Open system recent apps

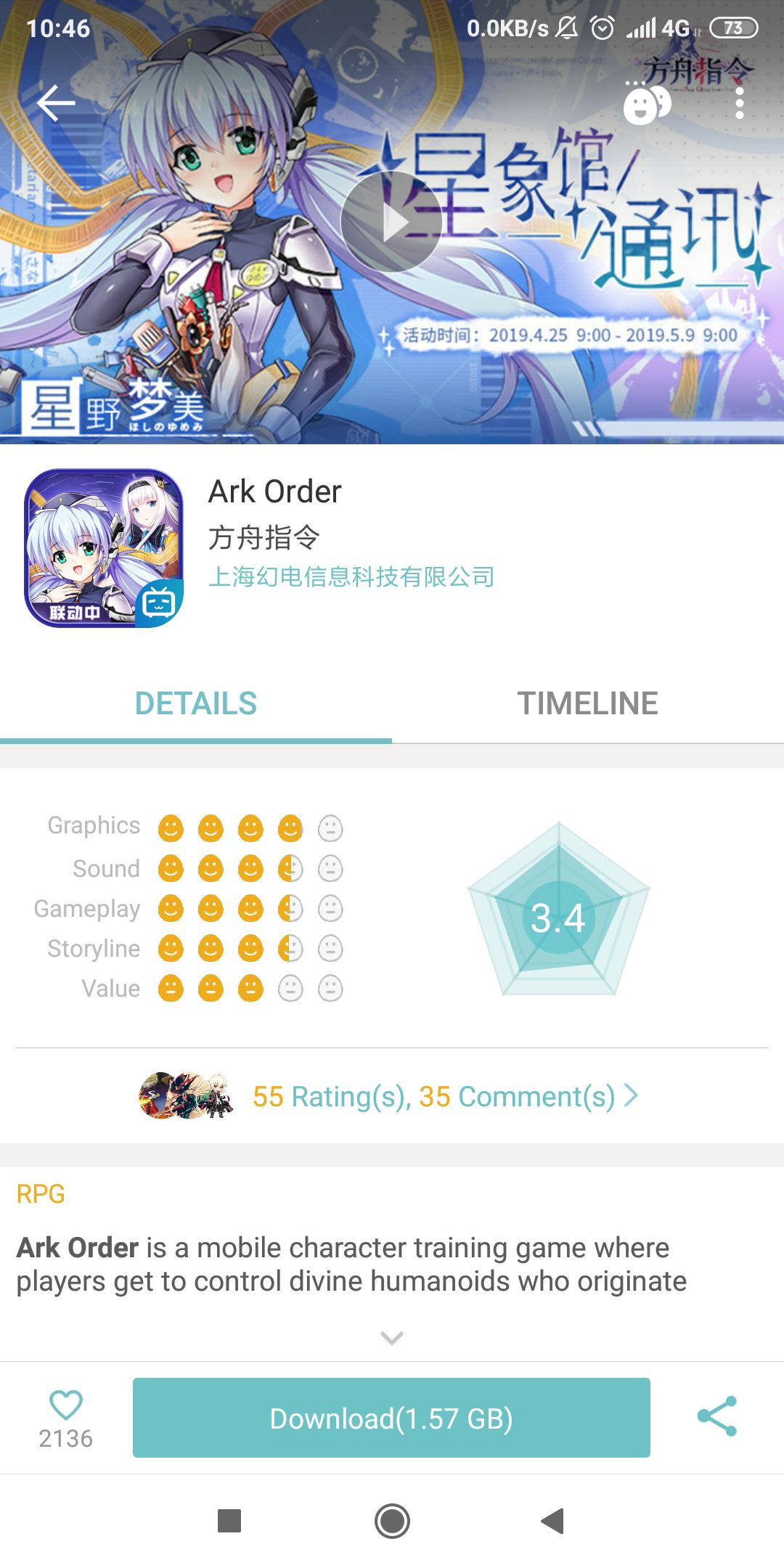(x=229, y=1521)
